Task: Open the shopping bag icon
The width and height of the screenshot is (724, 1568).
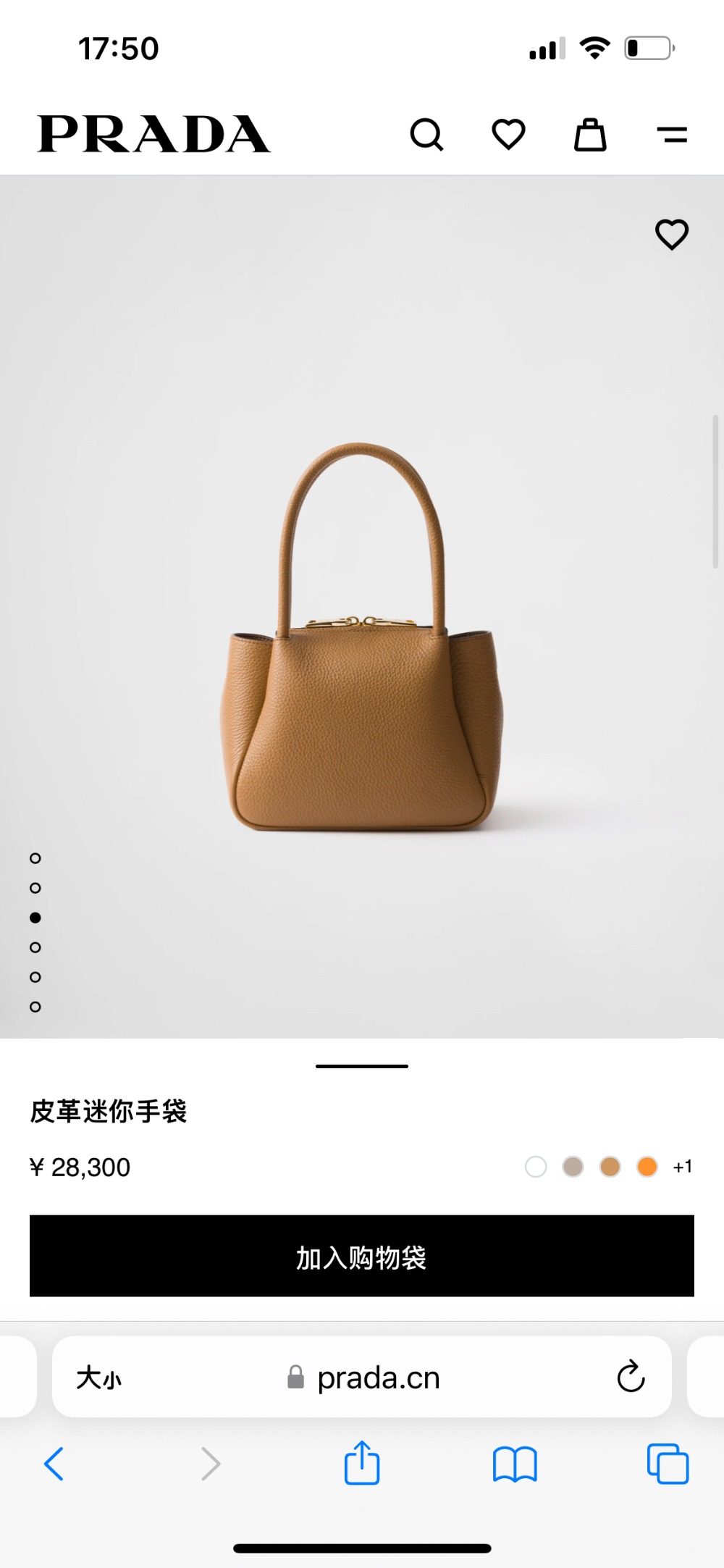Action: 590,135
